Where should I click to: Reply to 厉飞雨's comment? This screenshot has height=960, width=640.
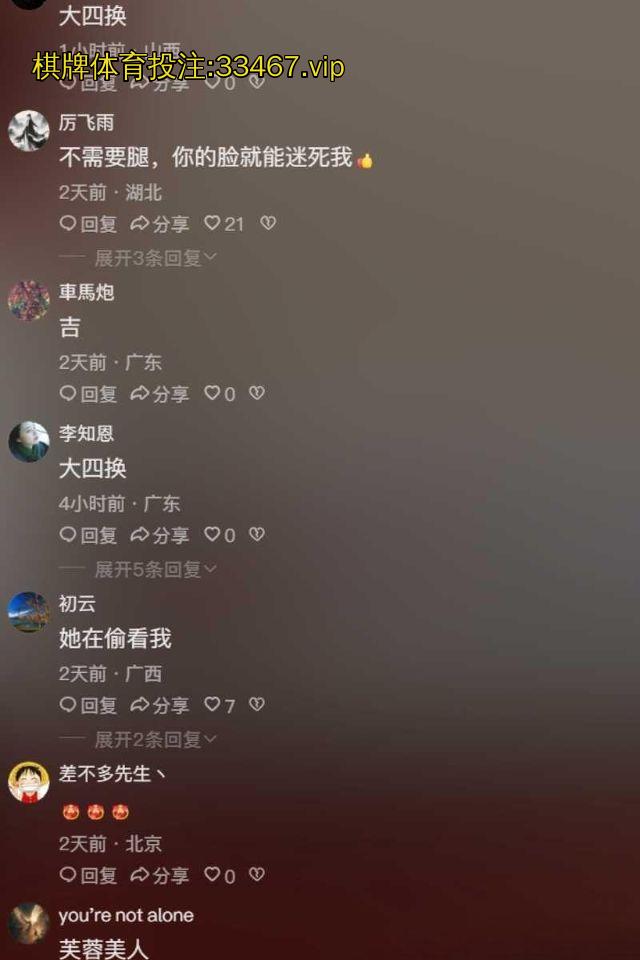(88, 224)
